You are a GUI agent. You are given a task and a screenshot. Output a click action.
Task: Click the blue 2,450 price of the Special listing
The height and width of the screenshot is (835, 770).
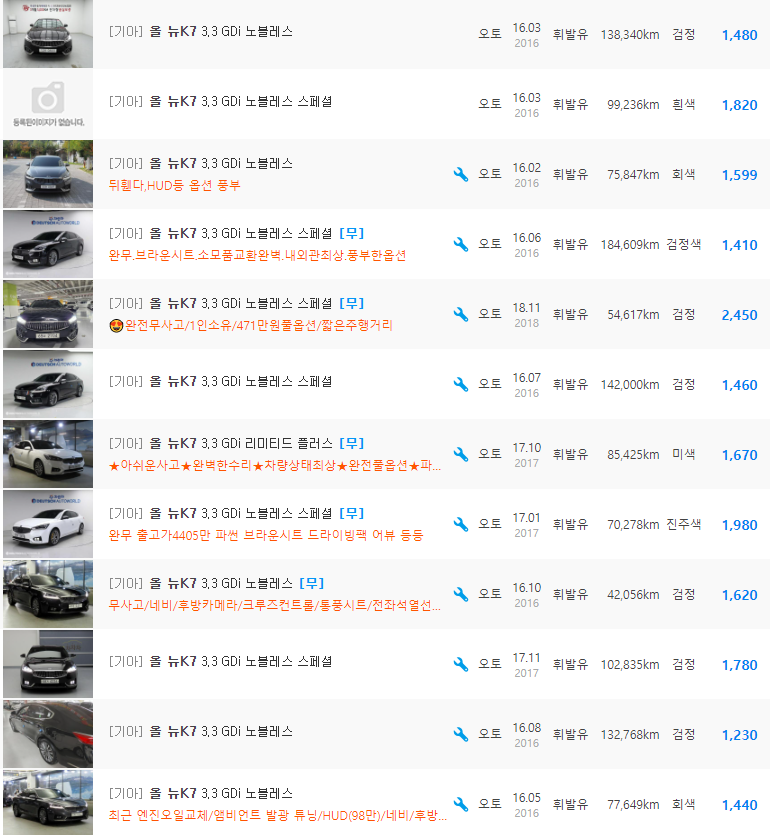coord(739,314)
